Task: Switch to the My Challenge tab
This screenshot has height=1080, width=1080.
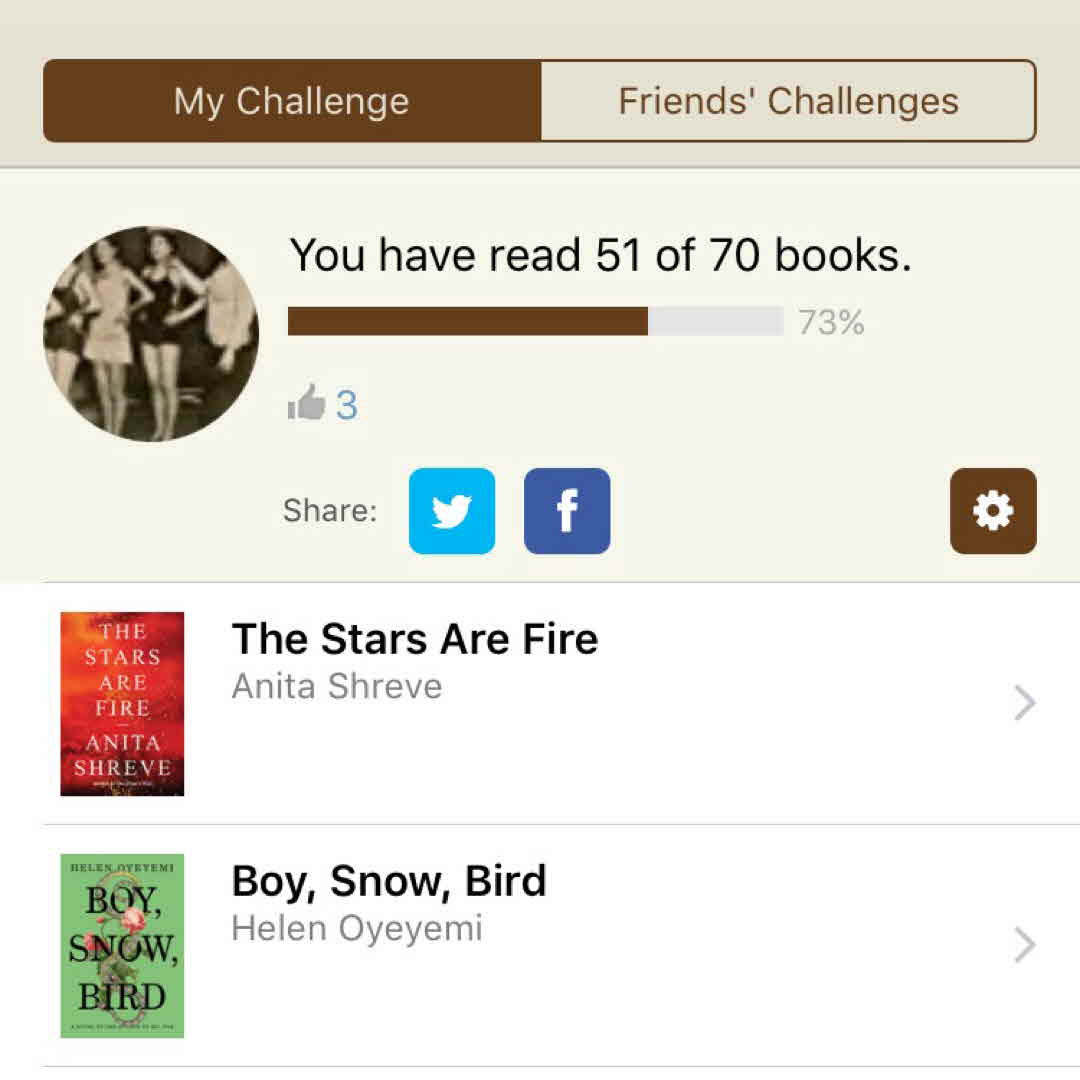Action: pos(292,101)
